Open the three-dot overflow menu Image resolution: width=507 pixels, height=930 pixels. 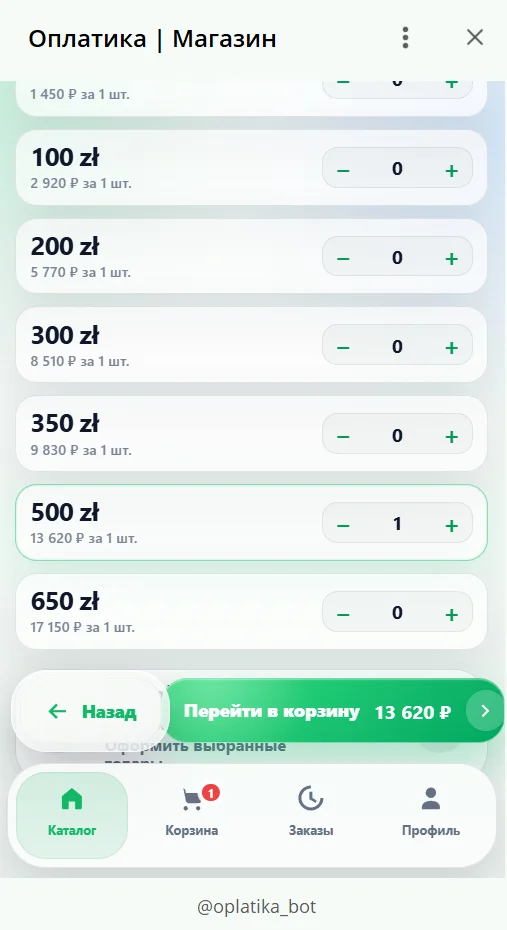pyautogui.click(x=405, y=37)
